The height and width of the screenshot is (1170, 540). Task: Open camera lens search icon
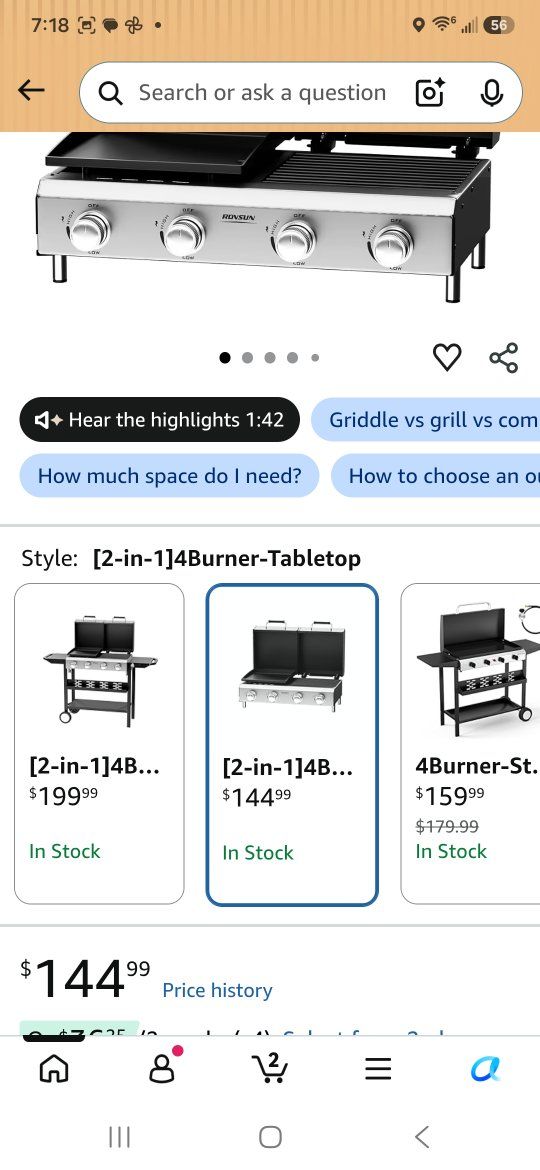click(x=430, y=93)
